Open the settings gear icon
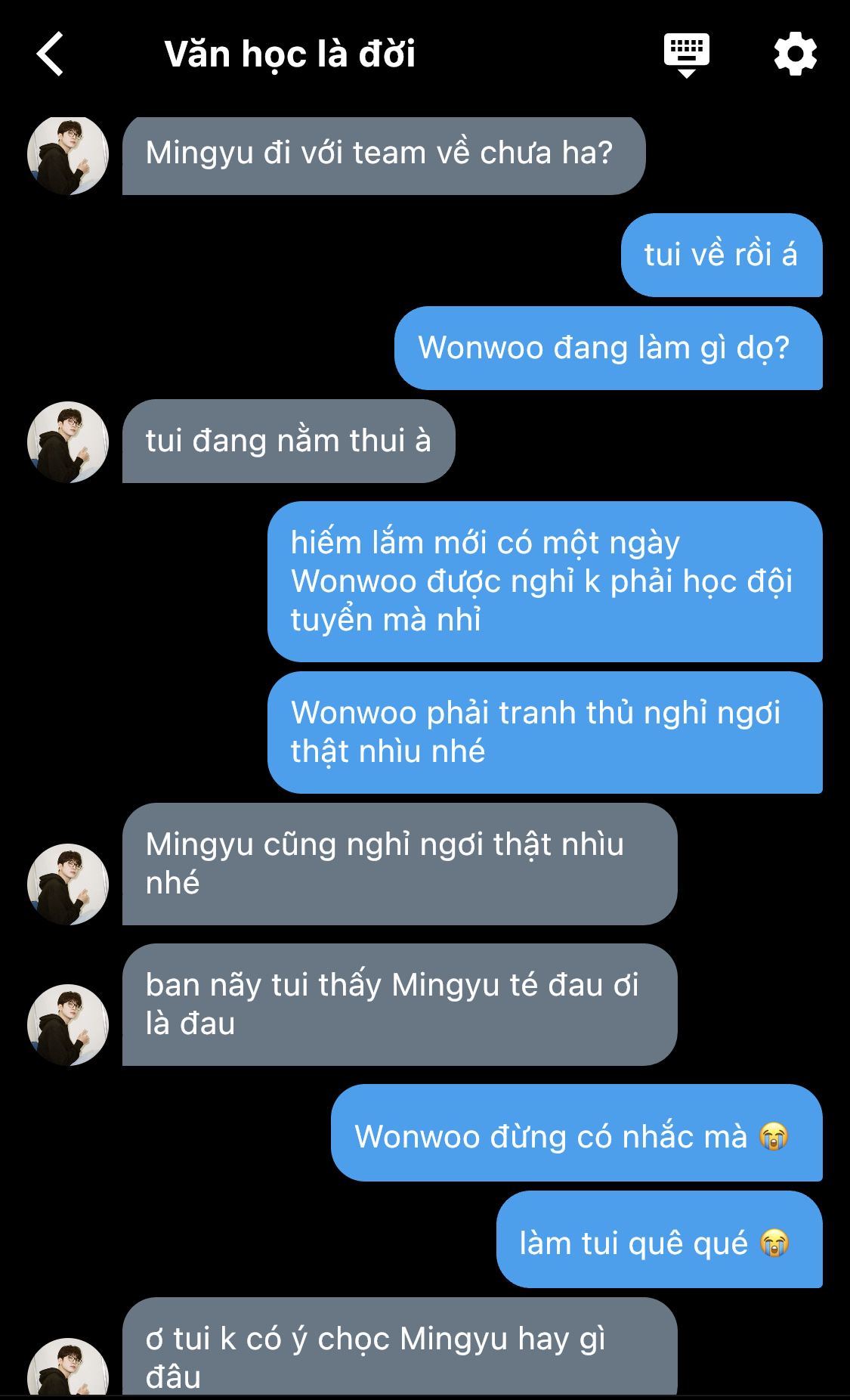850x1400 pixels. tap(795, 54)
